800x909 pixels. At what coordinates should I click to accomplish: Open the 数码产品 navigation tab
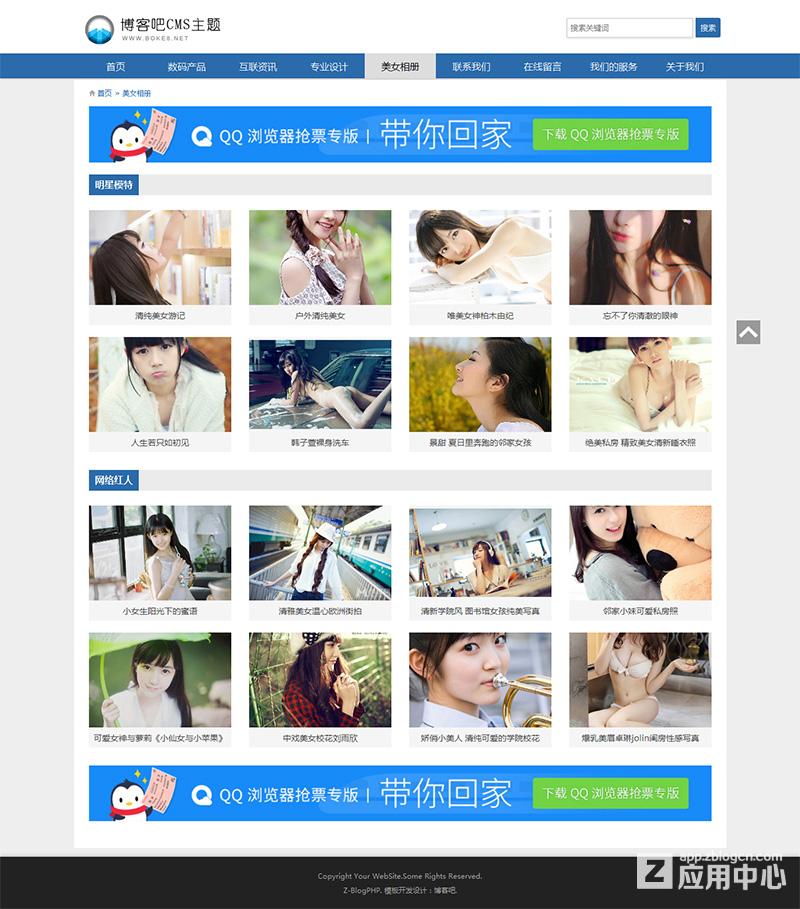click(186, 67)
